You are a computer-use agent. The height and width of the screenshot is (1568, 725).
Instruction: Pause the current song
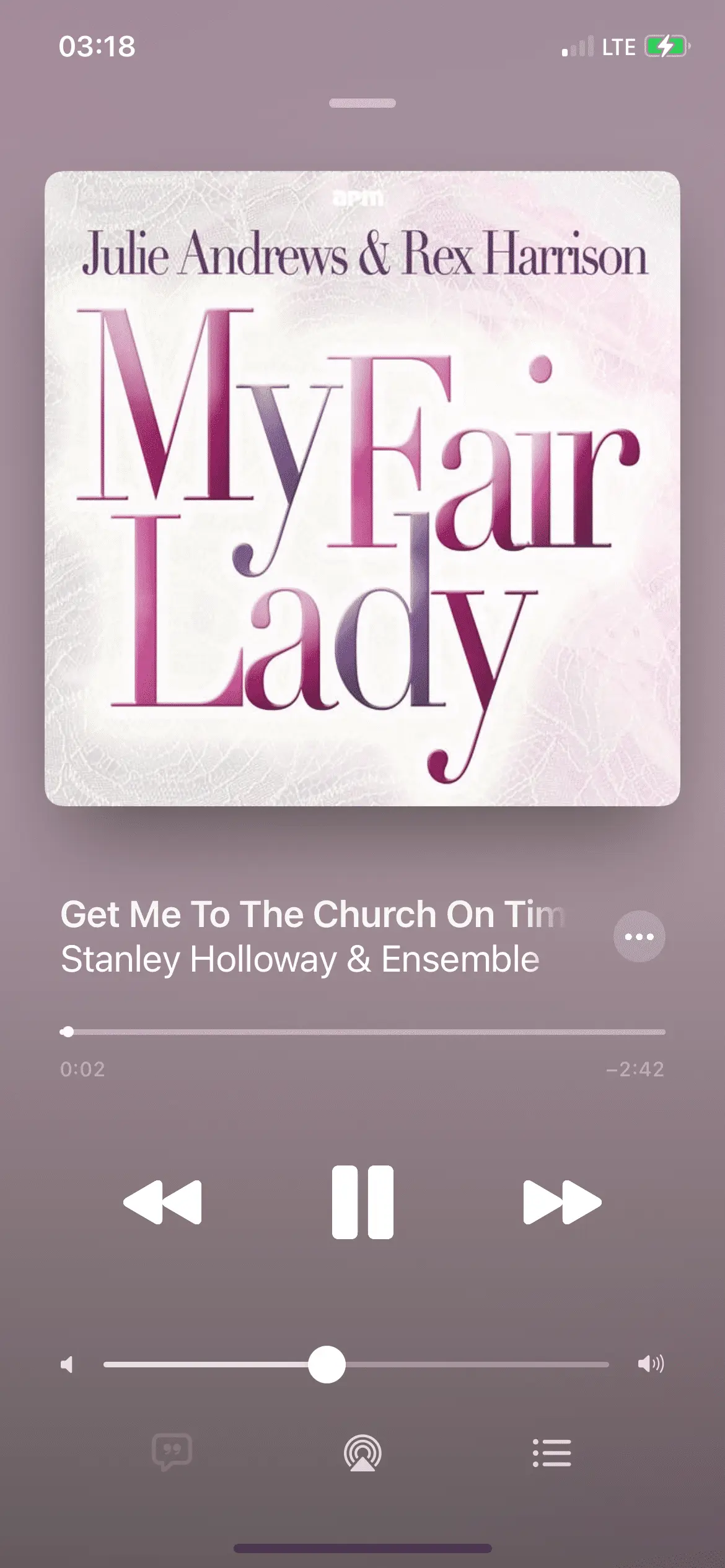[x=362, y=1202]
